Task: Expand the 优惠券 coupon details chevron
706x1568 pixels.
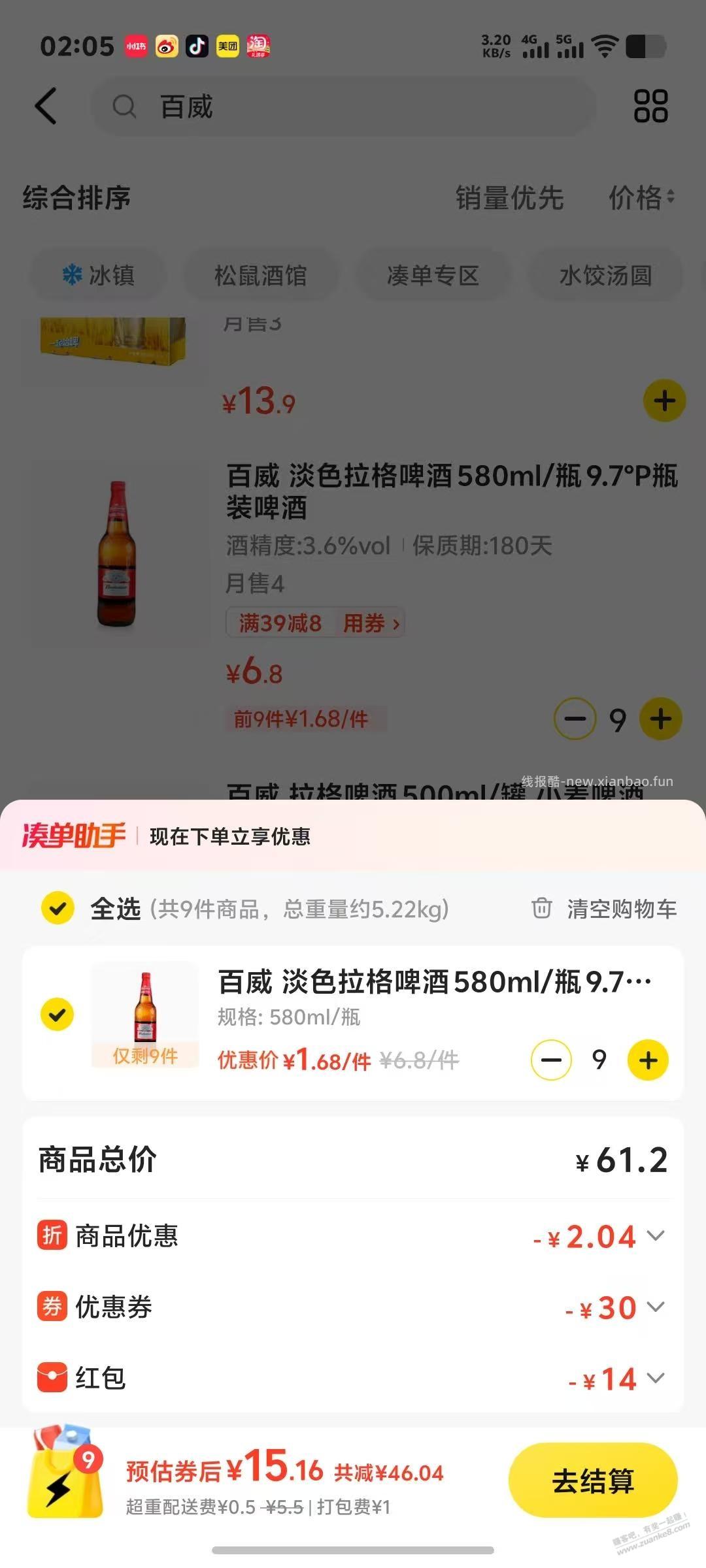Action: 654,1307
